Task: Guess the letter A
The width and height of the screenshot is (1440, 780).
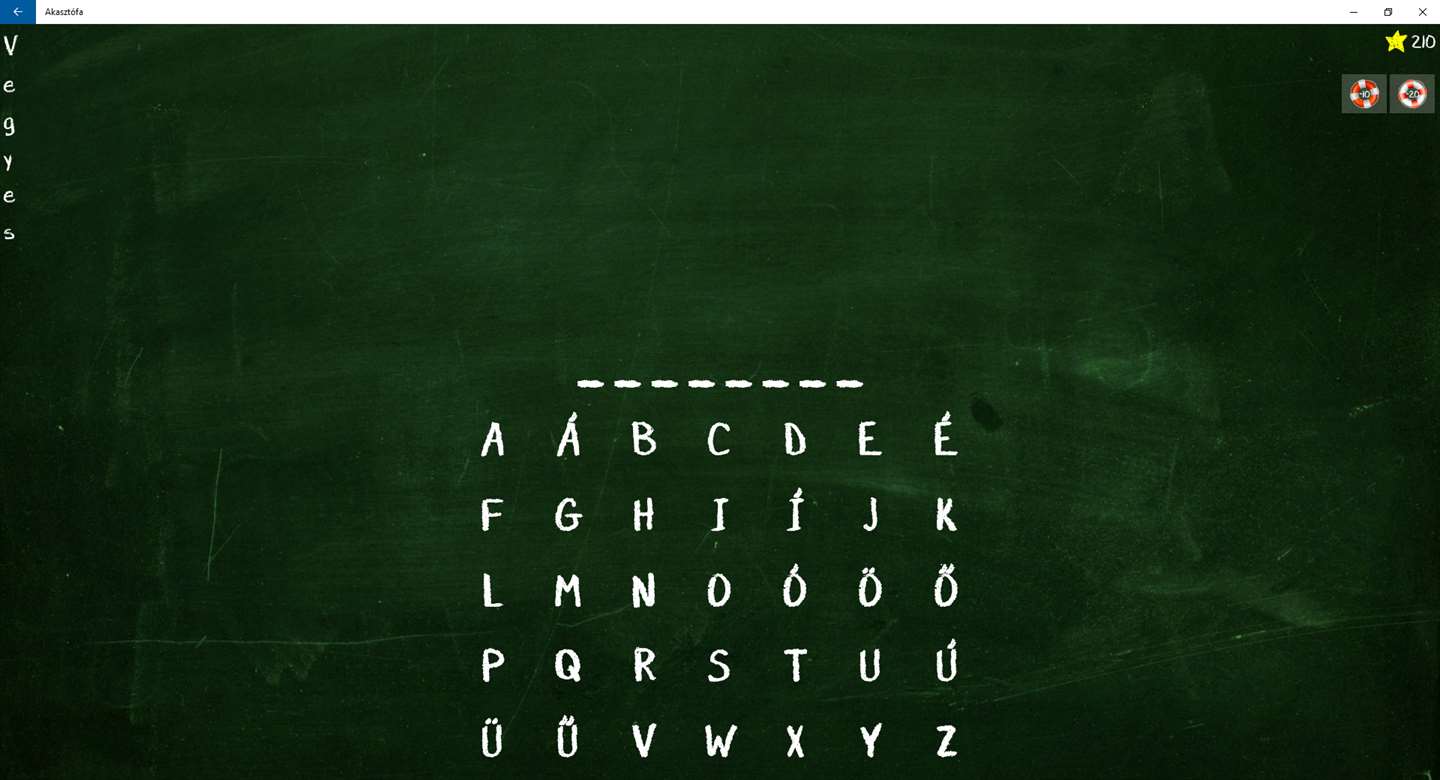Action: coord(492,440)
